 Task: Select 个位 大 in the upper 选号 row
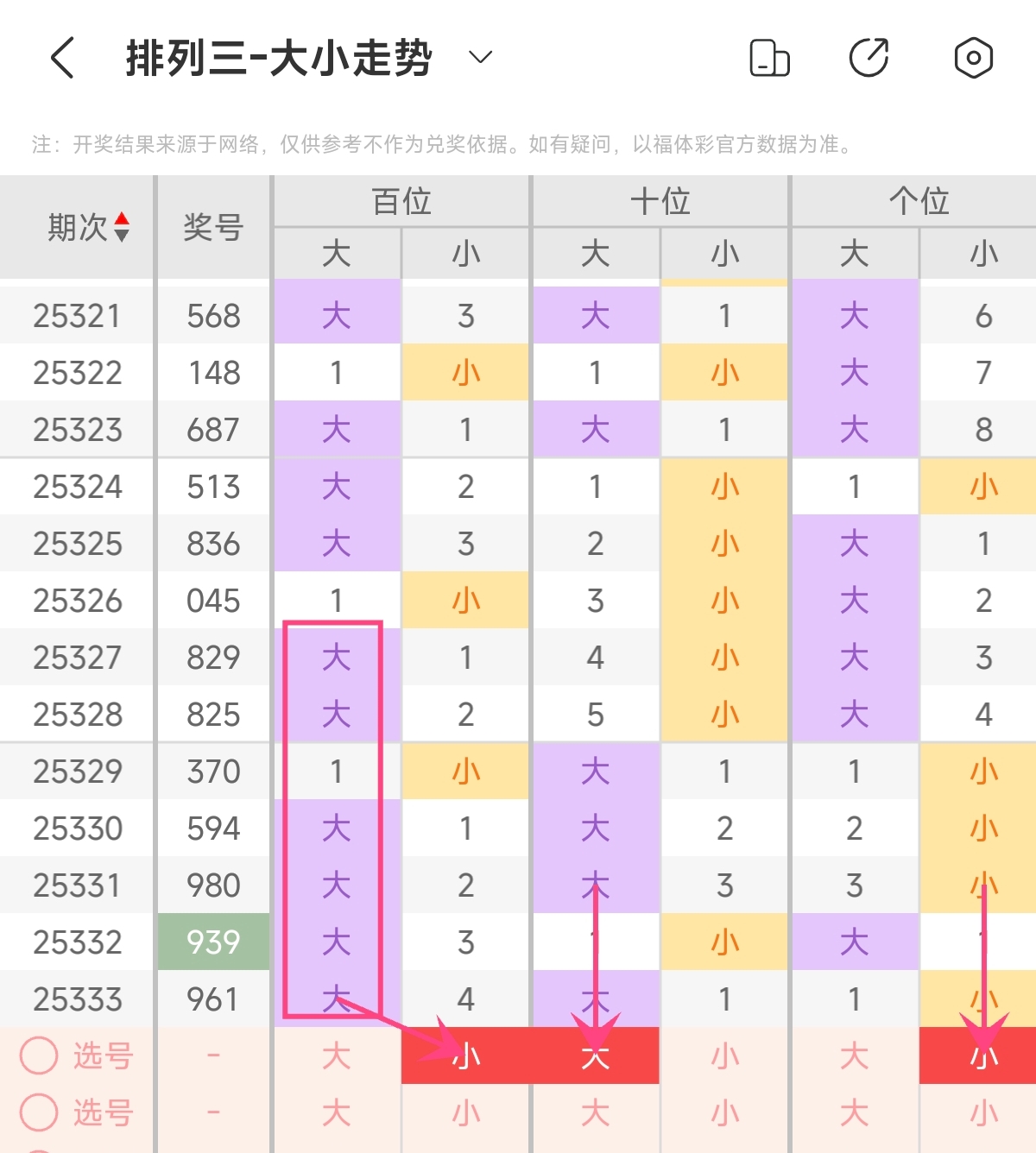click(x=855, y=1055)
